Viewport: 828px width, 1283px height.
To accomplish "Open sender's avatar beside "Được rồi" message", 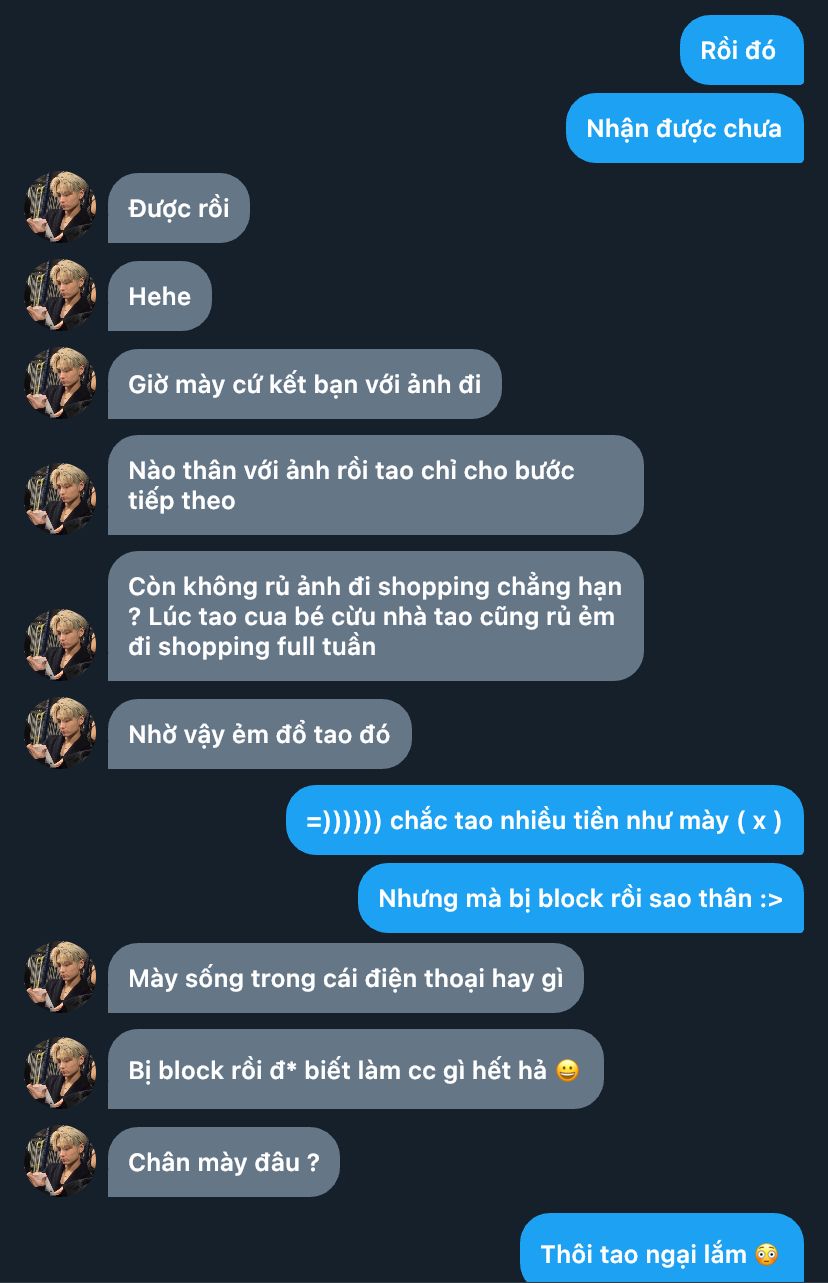I will click(x=60, y=208).
